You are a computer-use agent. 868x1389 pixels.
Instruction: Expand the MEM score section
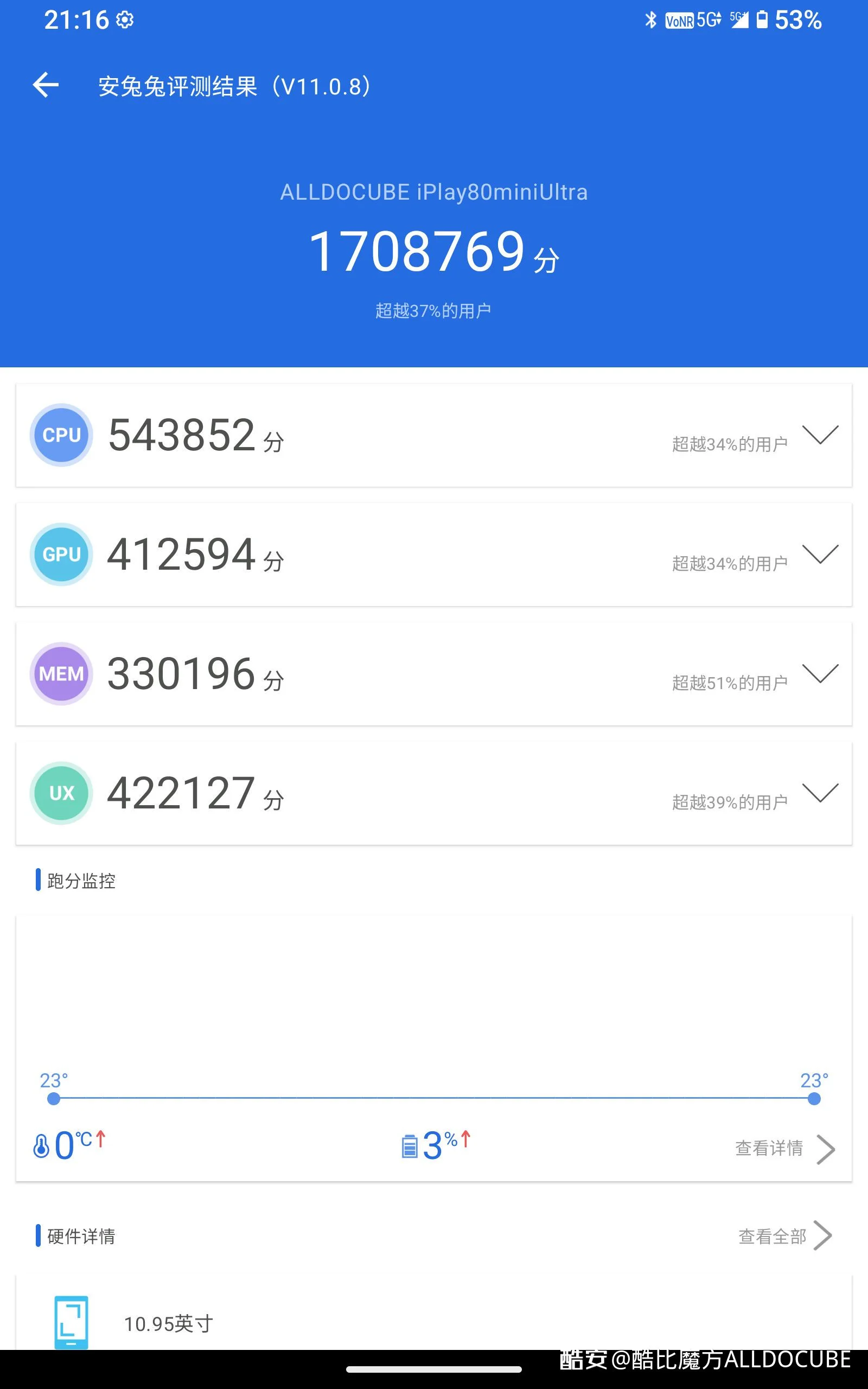(x=820, y=673)
